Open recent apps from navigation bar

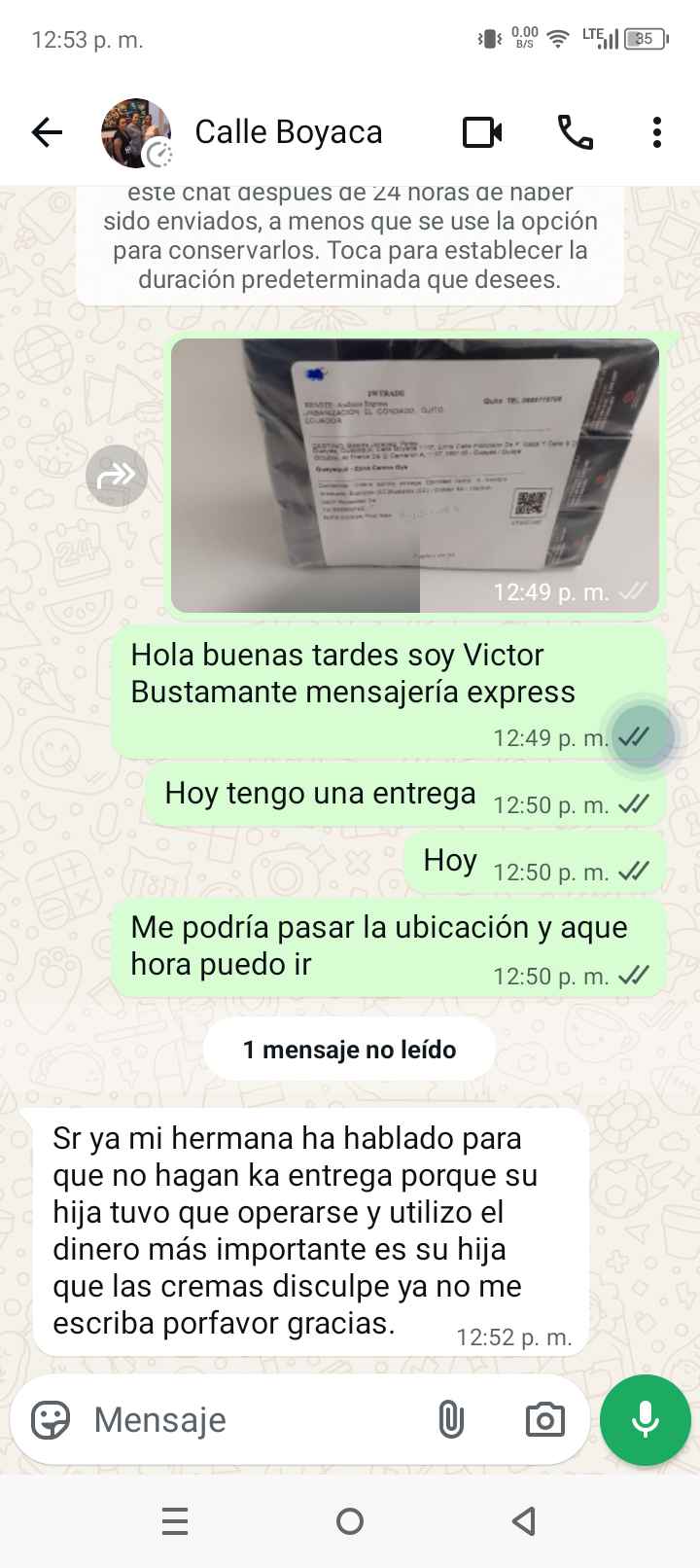(175, 1521)
